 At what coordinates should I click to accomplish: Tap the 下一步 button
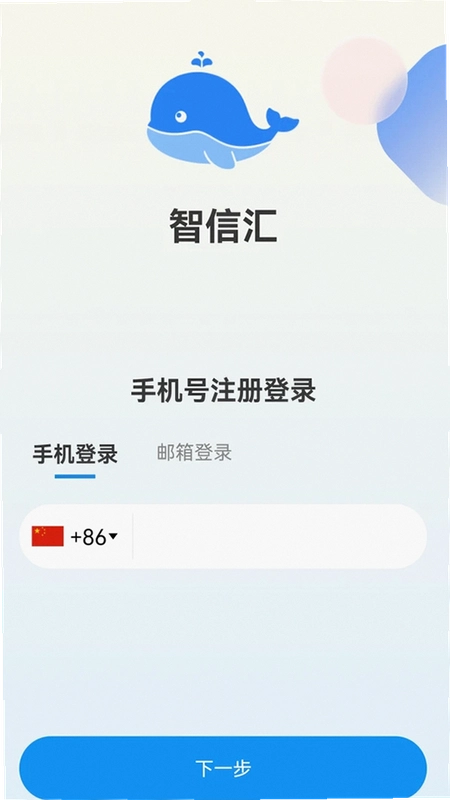pos(223,768)
